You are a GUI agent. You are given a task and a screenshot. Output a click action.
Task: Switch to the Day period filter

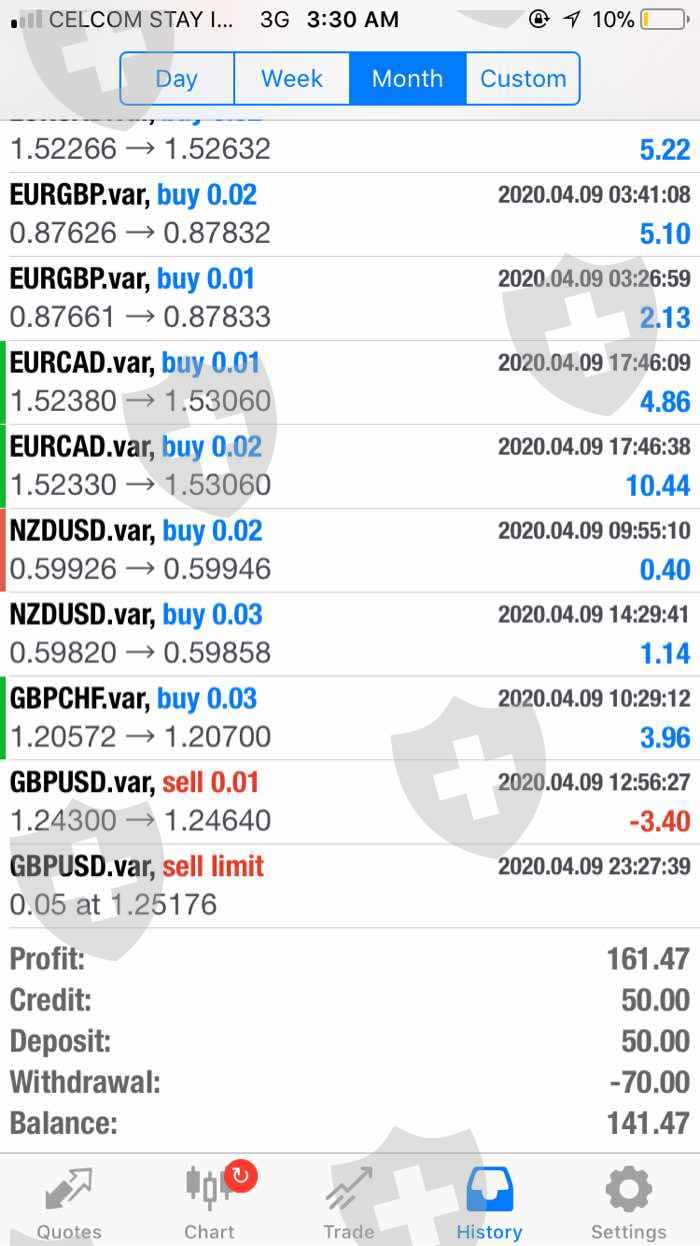pos(177,79)
